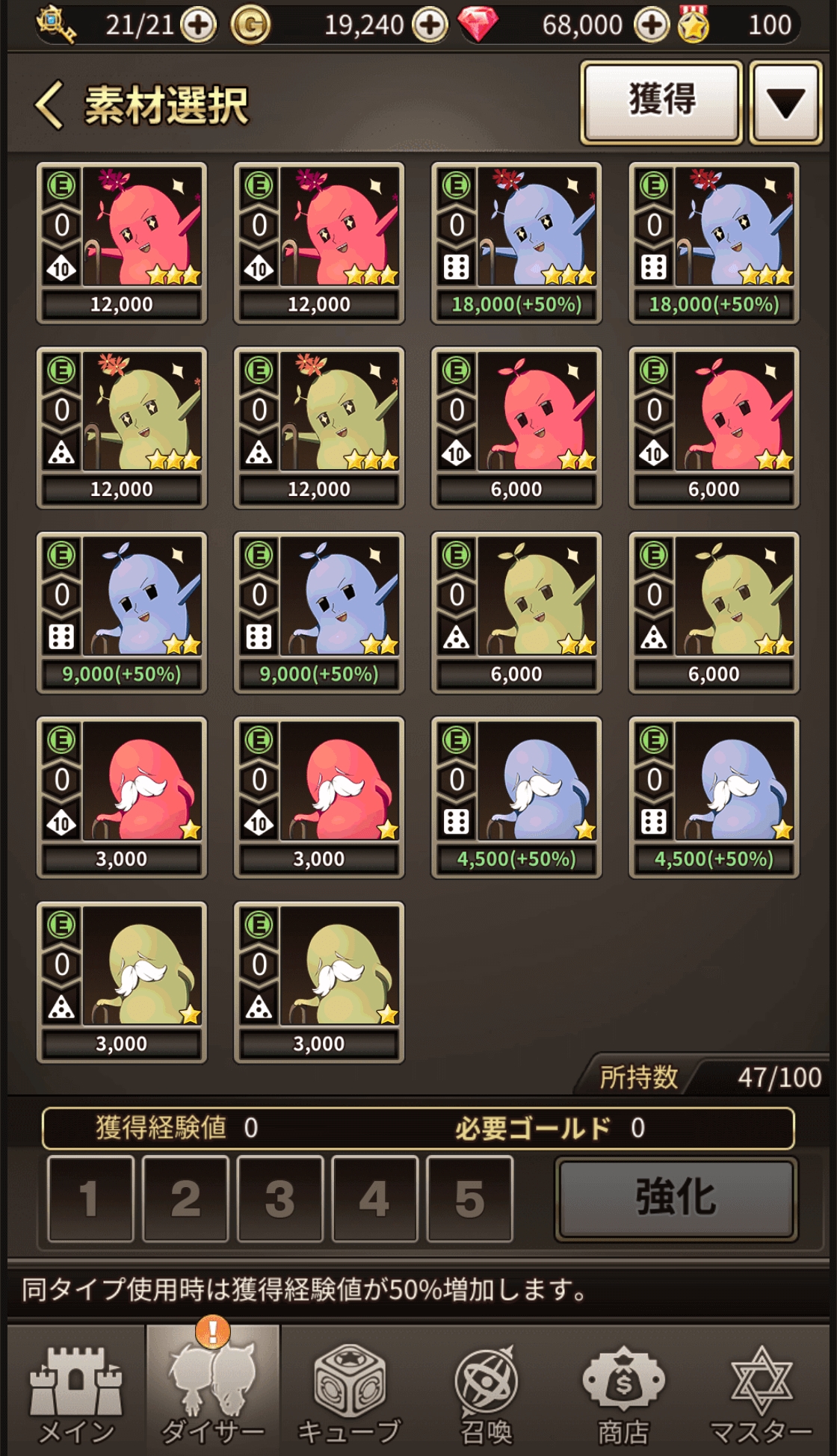Viewport: 837px width, 1456px height.
Task: Add more rubies with the plus icon
Action: tap(652, 25)
